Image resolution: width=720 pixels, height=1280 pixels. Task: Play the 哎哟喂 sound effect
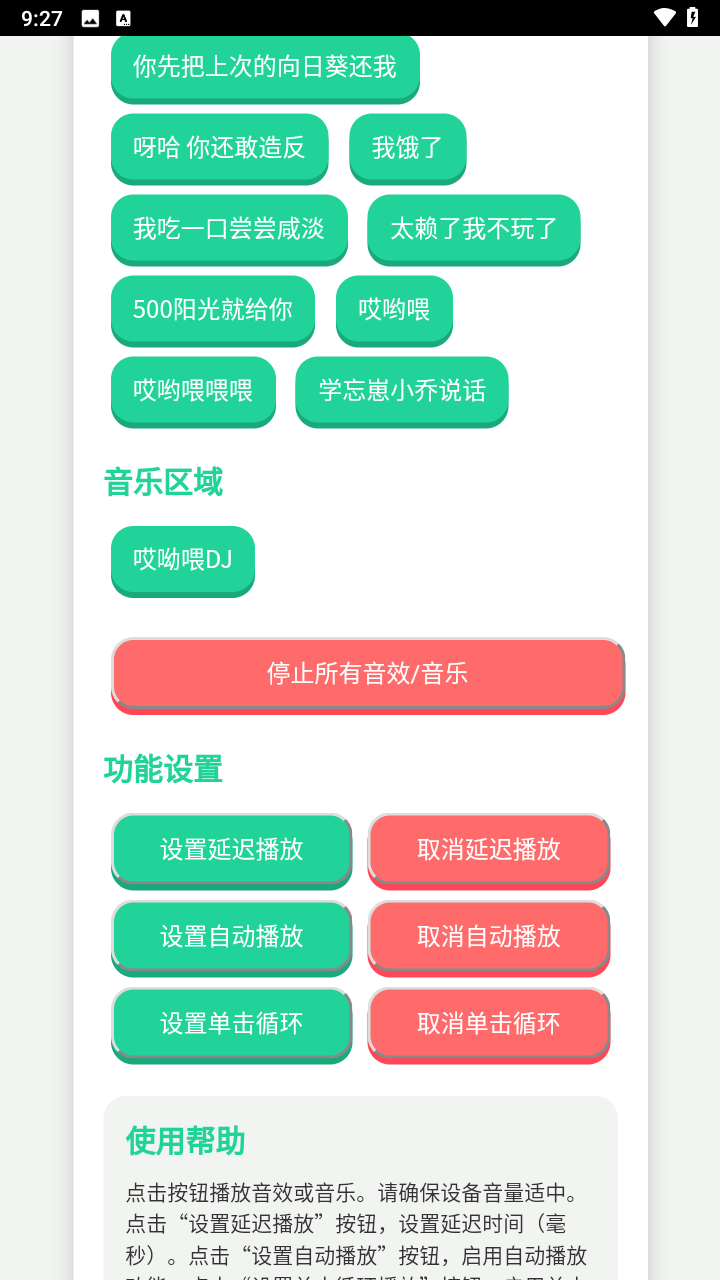pos(394,310)
